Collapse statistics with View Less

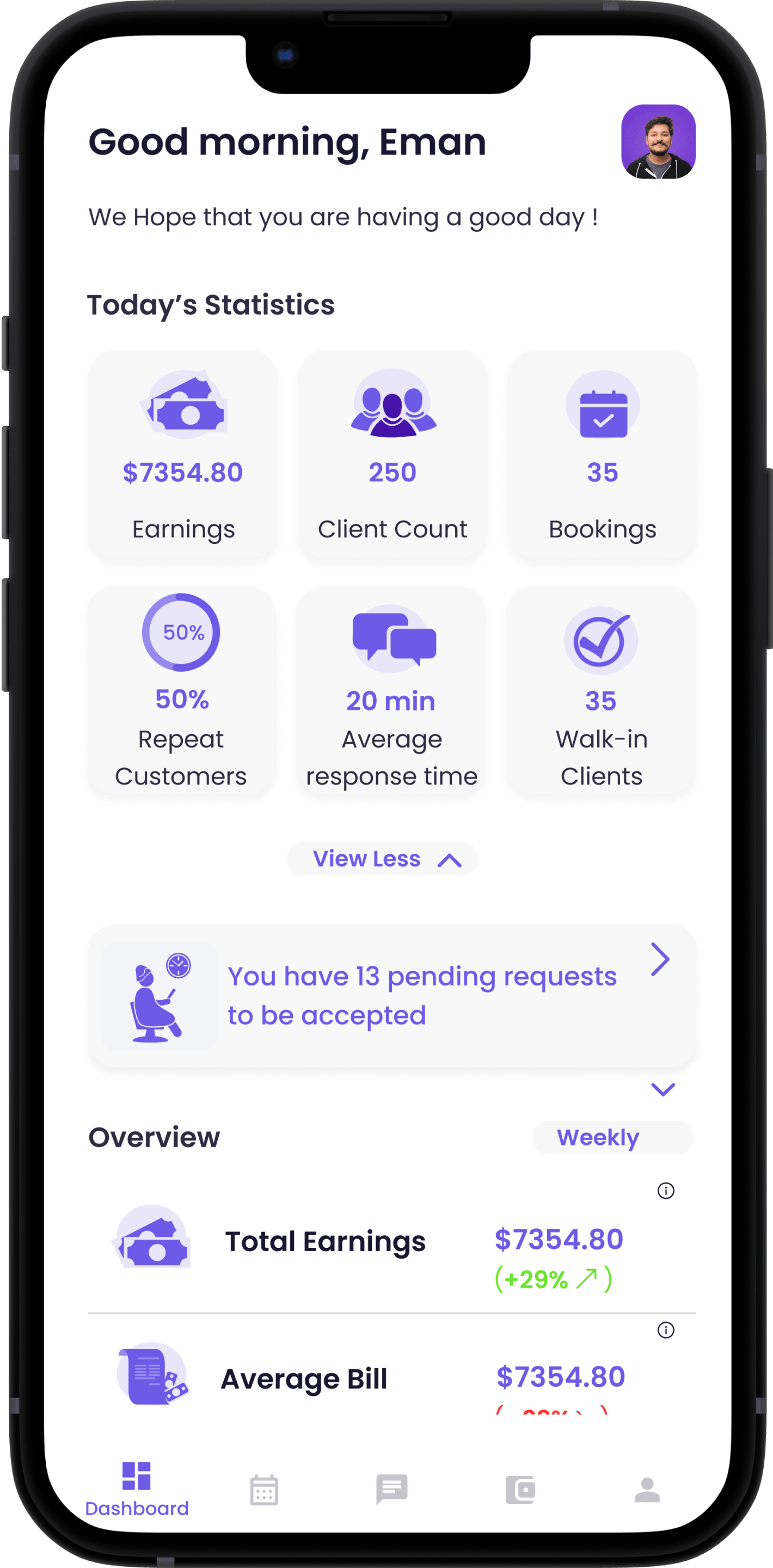pos(382,859)
